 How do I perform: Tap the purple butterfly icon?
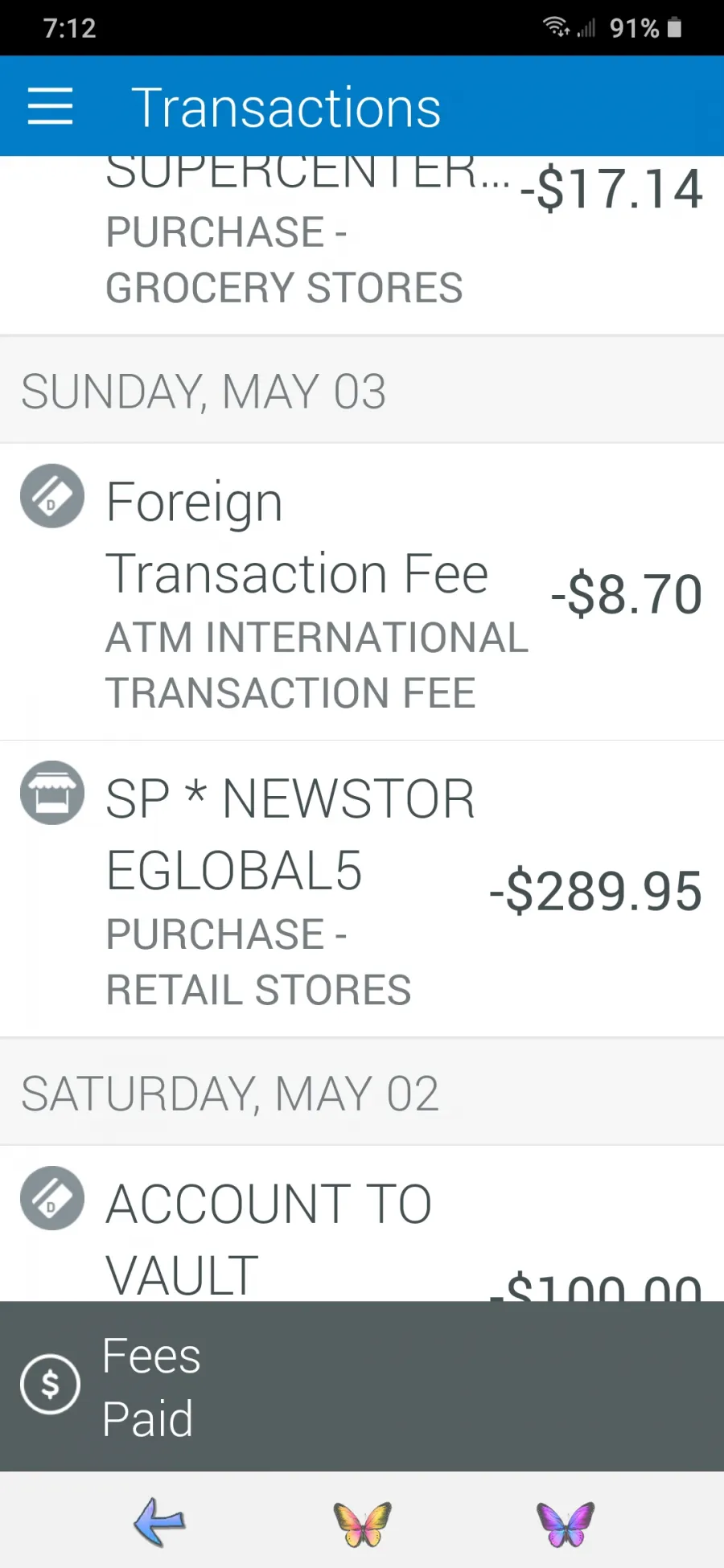[x=566, y=1523]
